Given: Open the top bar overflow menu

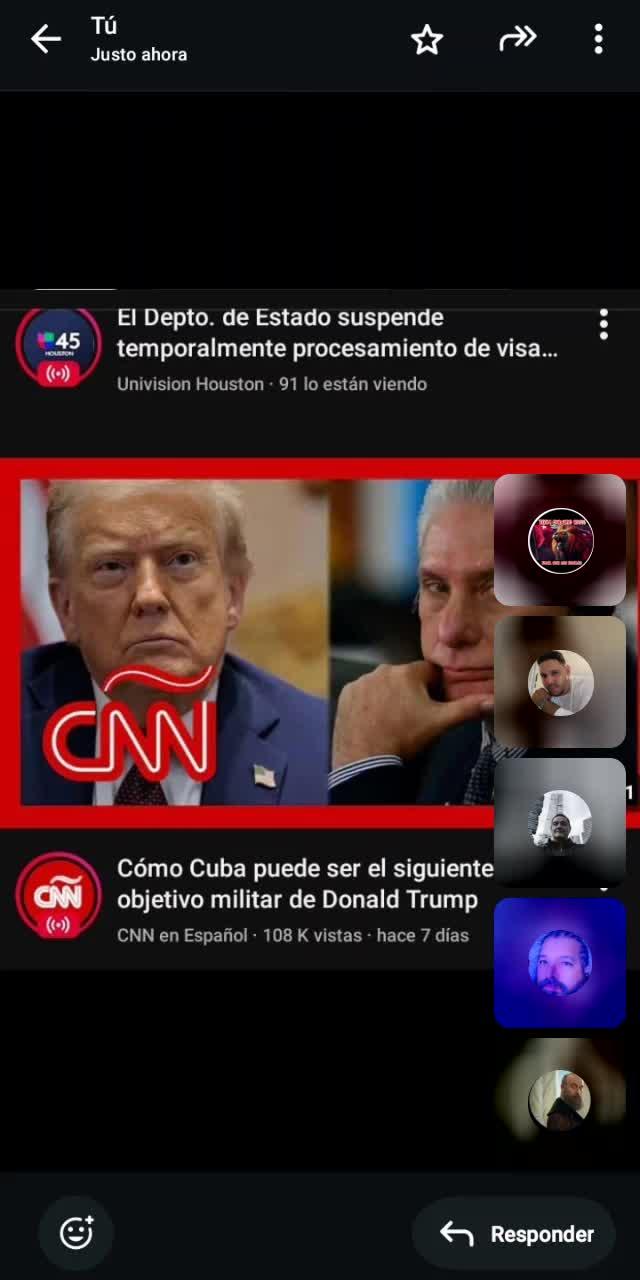Looking at the screenshot, I should point(598,40).
